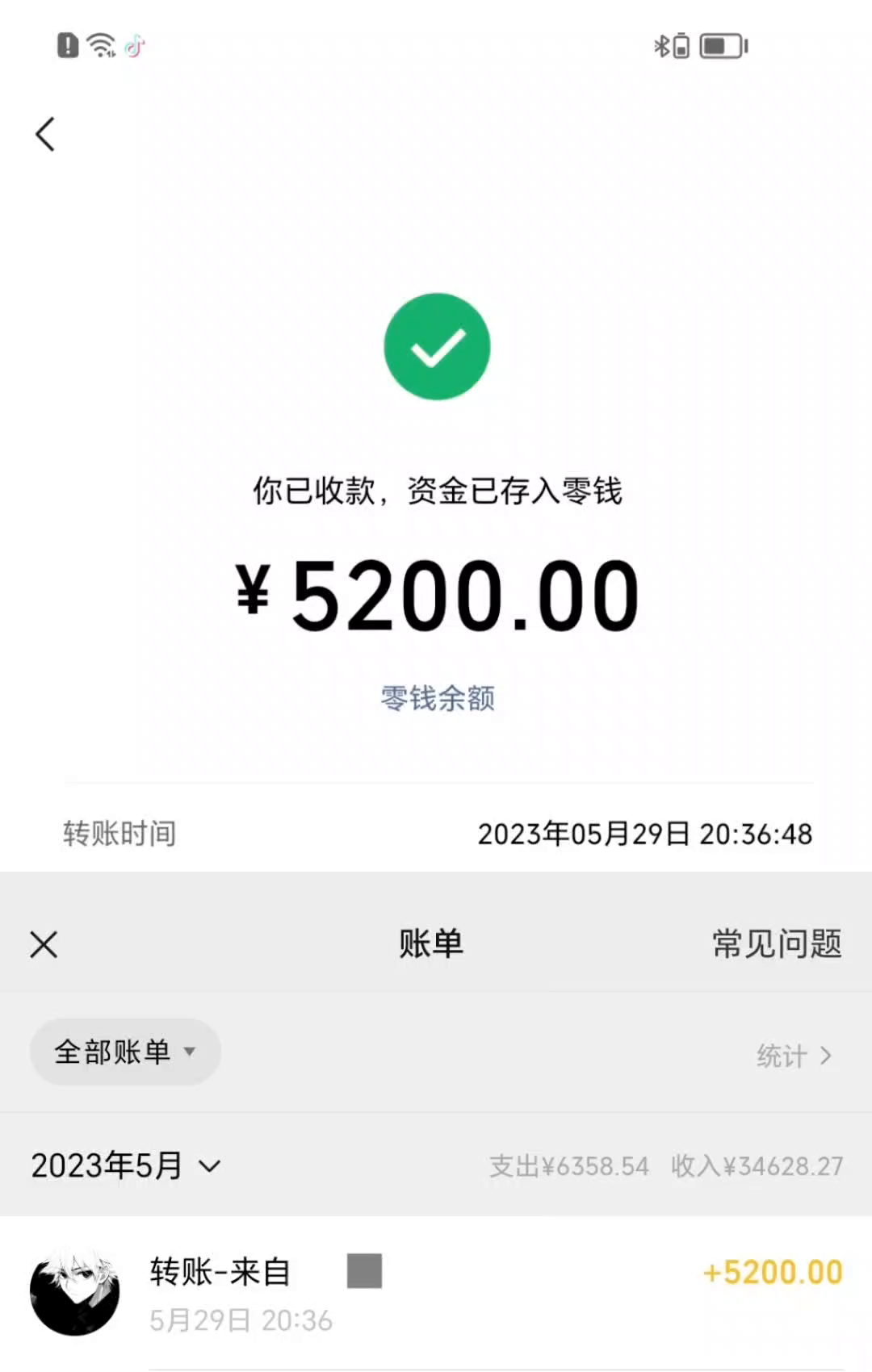Change the month from 2023年5月

pos(125,1165)
